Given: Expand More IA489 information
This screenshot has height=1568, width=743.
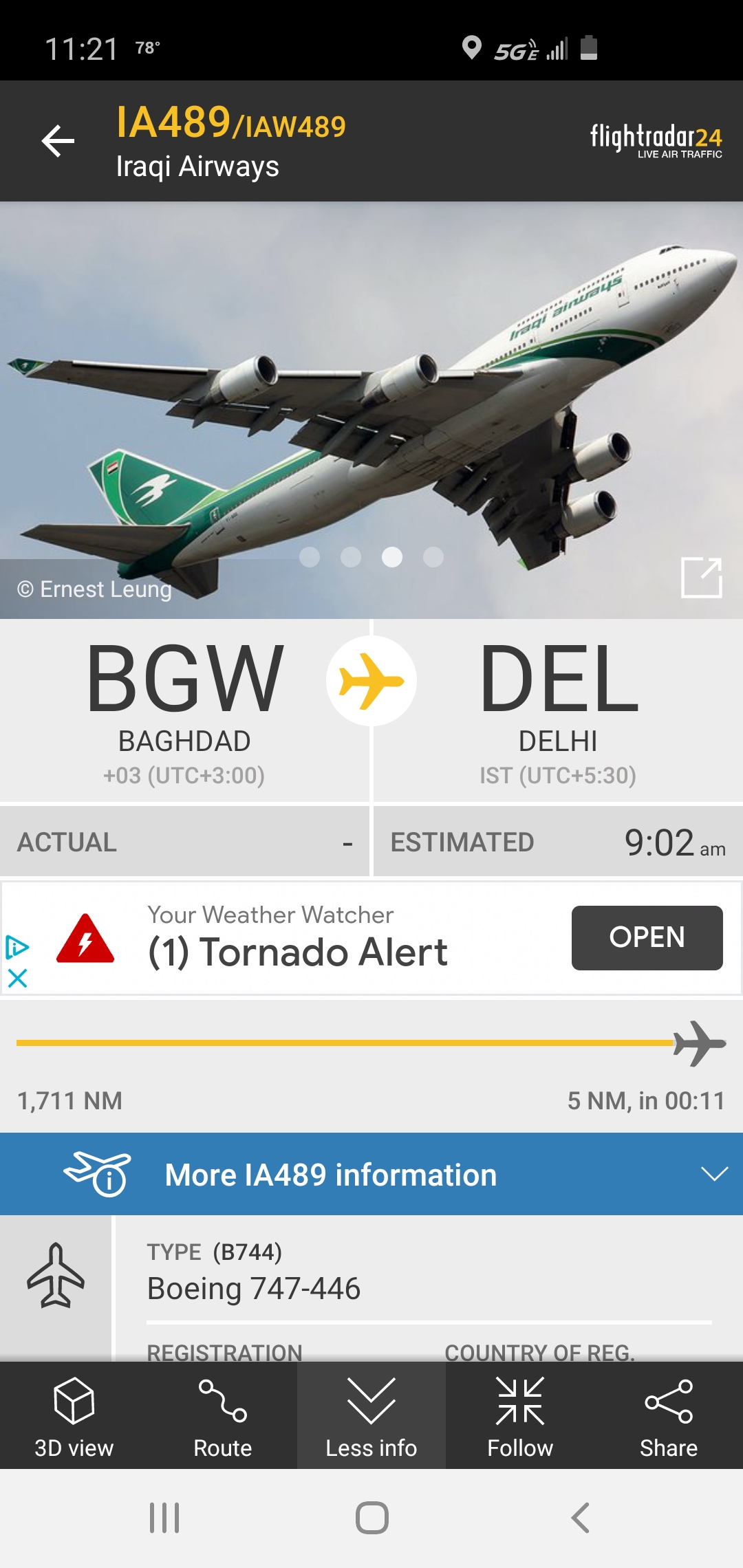Looking at the screenshot, I should pyautogui.click(x=371, y=1174).
